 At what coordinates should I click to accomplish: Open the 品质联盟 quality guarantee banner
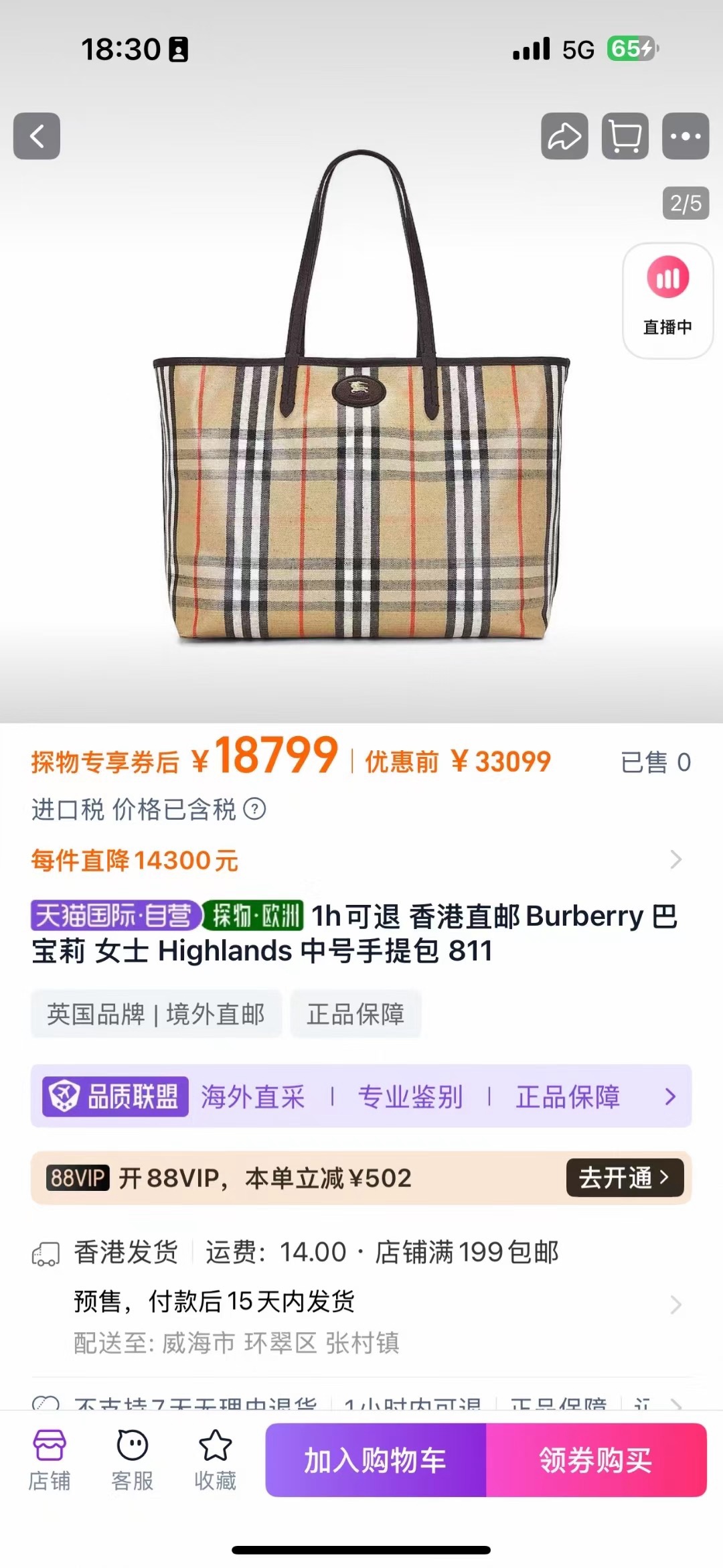click(361, 1096)
